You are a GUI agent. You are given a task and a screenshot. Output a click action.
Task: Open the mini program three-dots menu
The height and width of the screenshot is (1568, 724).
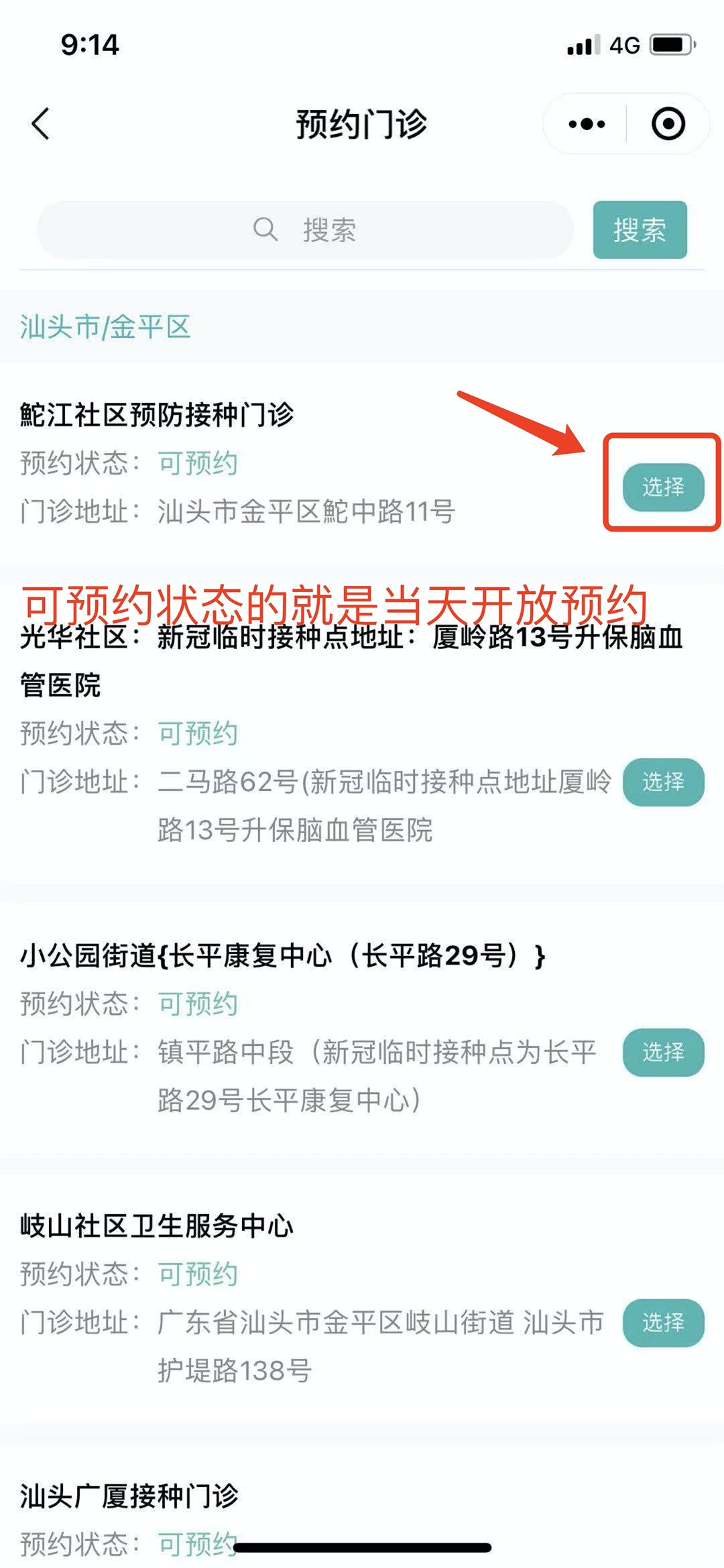pos(587,124)
